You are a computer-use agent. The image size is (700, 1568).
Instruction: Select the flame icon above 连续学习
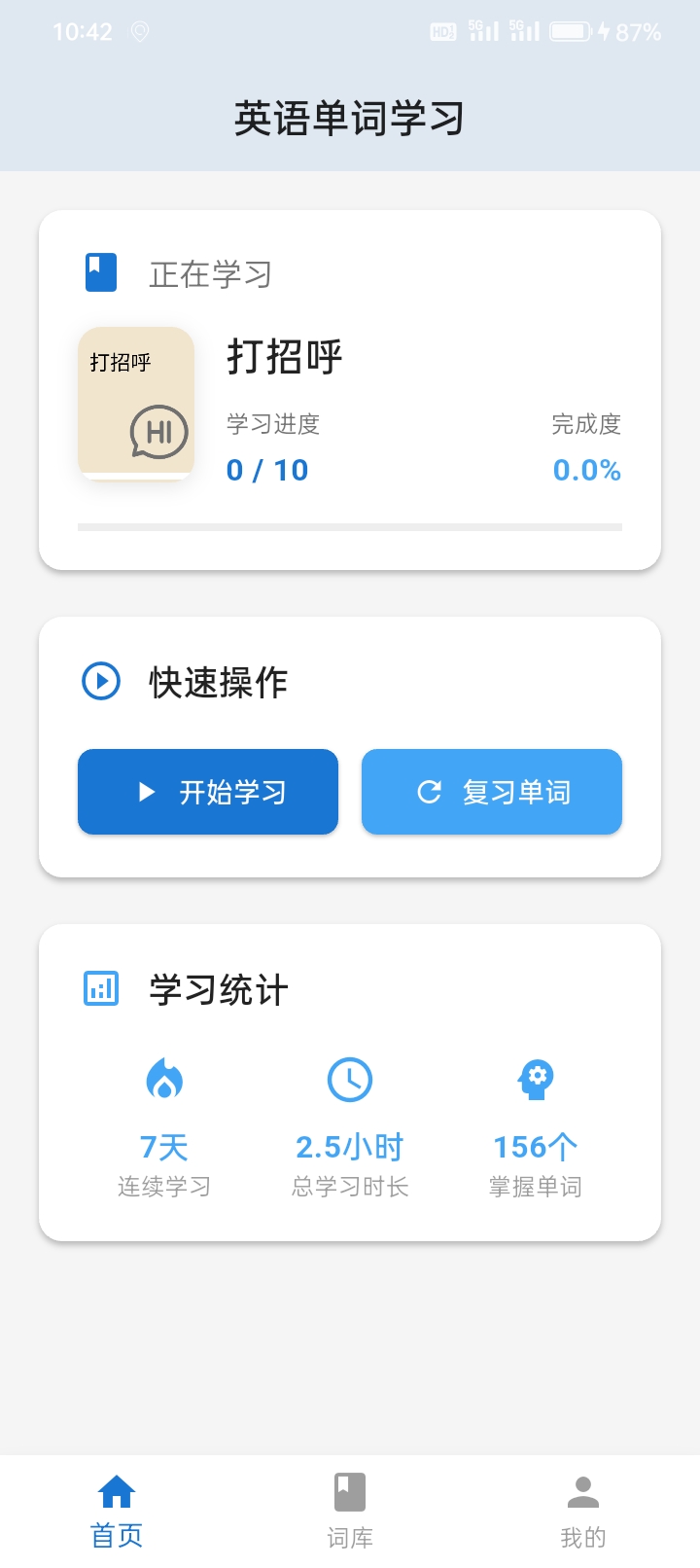(163, 1080)
